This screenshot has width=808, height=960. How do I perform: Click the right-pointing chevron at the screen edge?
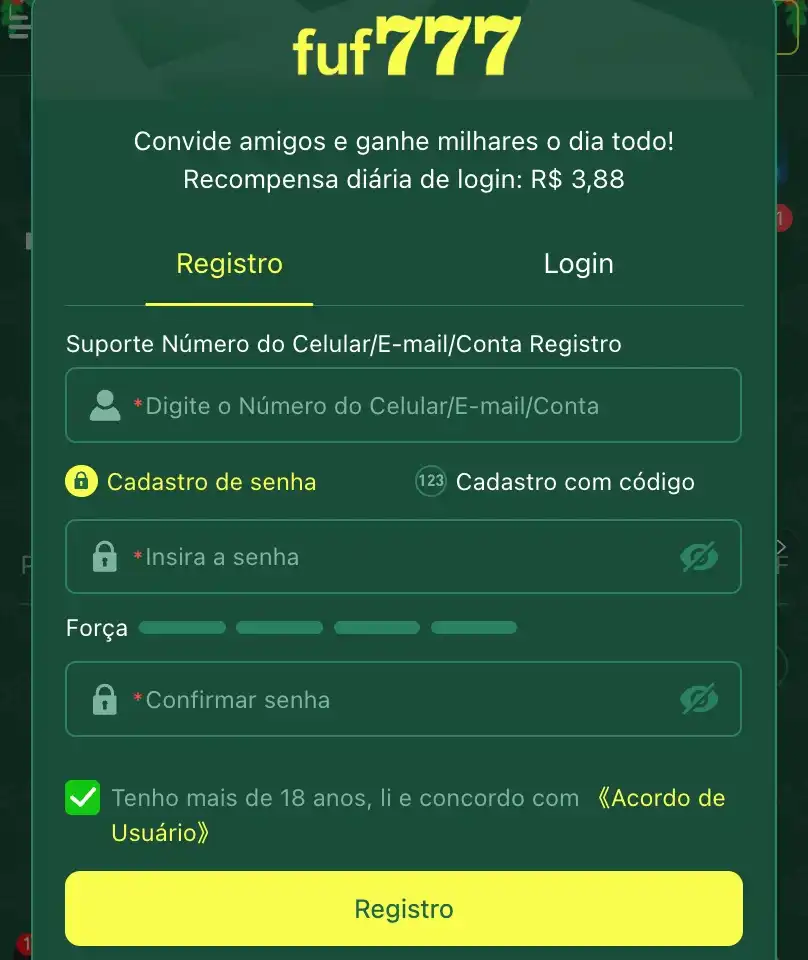[x=779, y=548]
